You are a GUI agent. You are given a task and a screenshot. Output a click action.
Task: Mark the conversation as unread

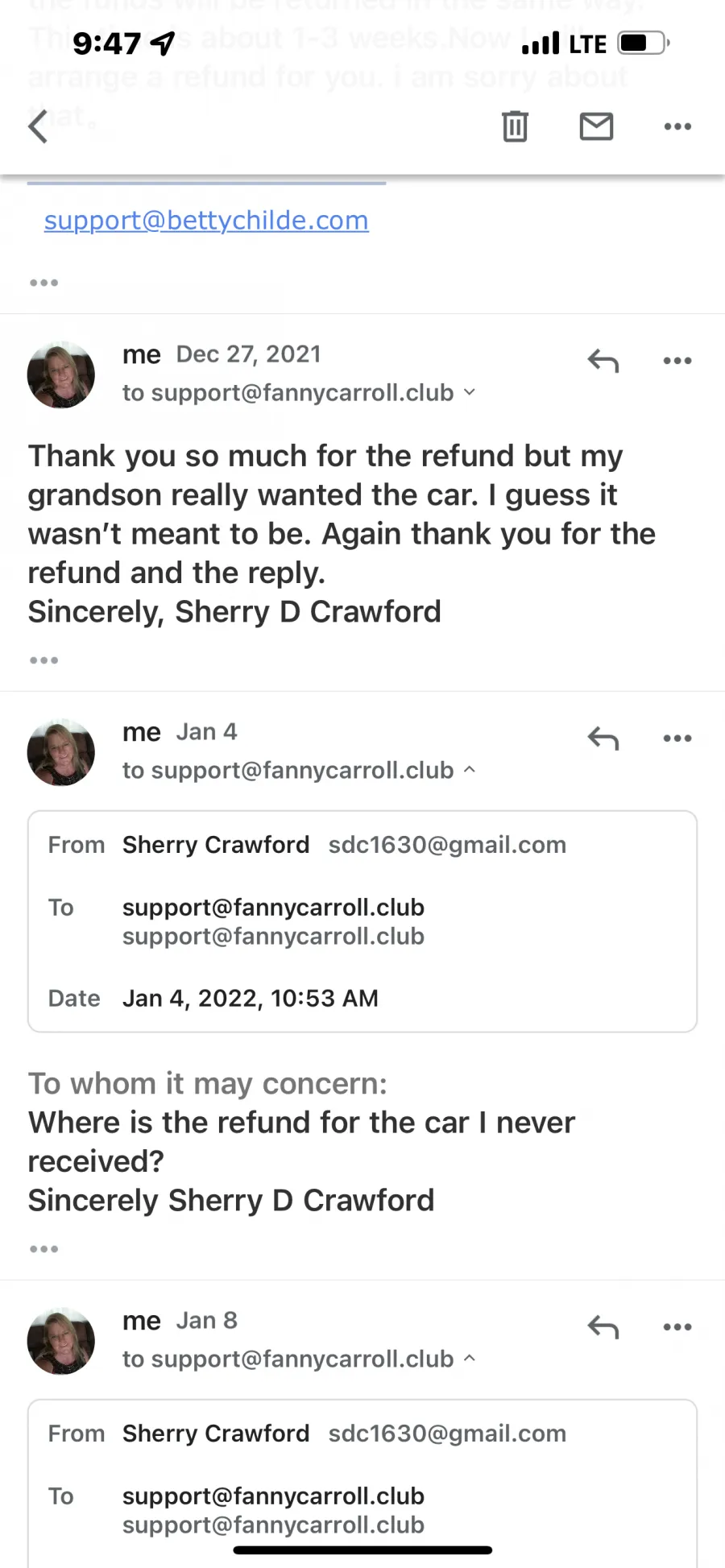click(596, 126)
